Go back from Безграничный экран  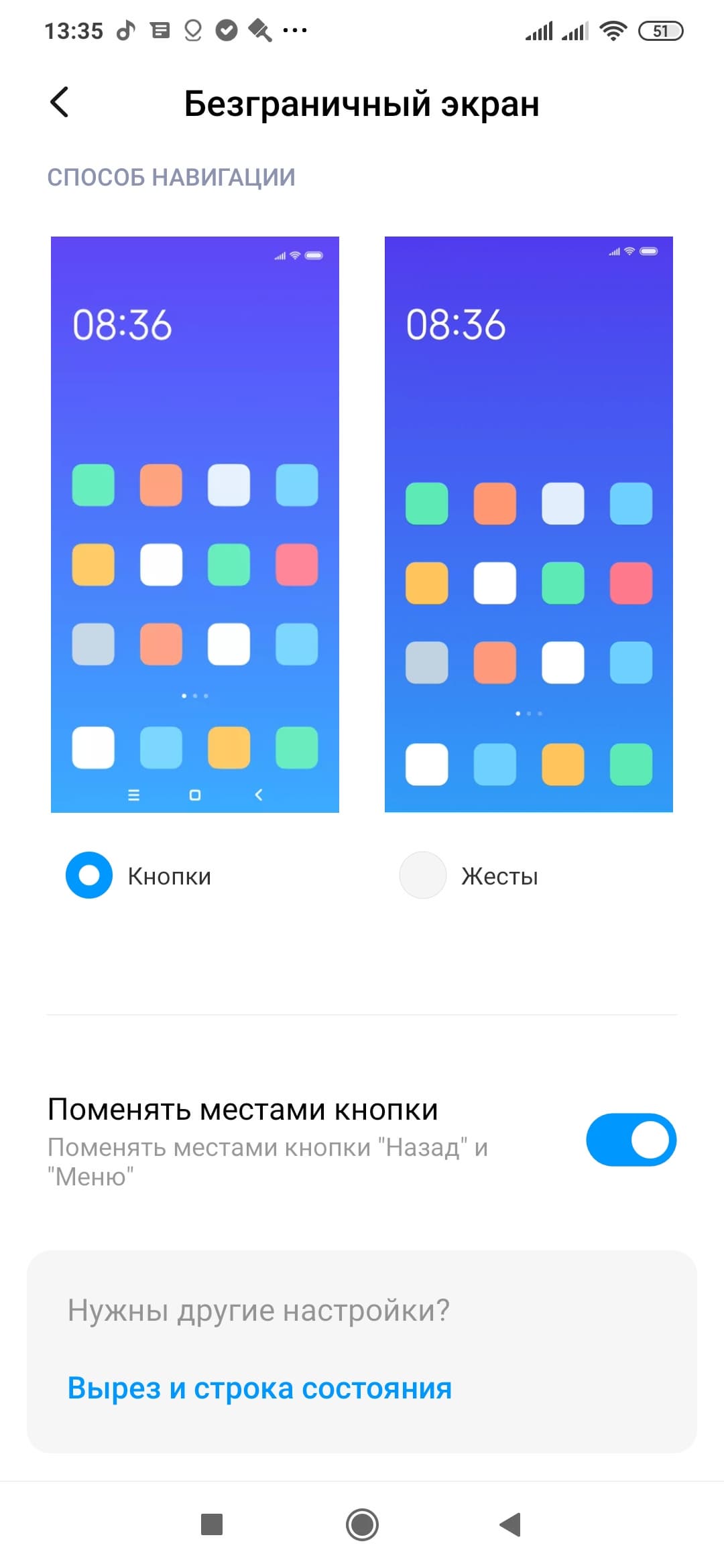[60, 103]
